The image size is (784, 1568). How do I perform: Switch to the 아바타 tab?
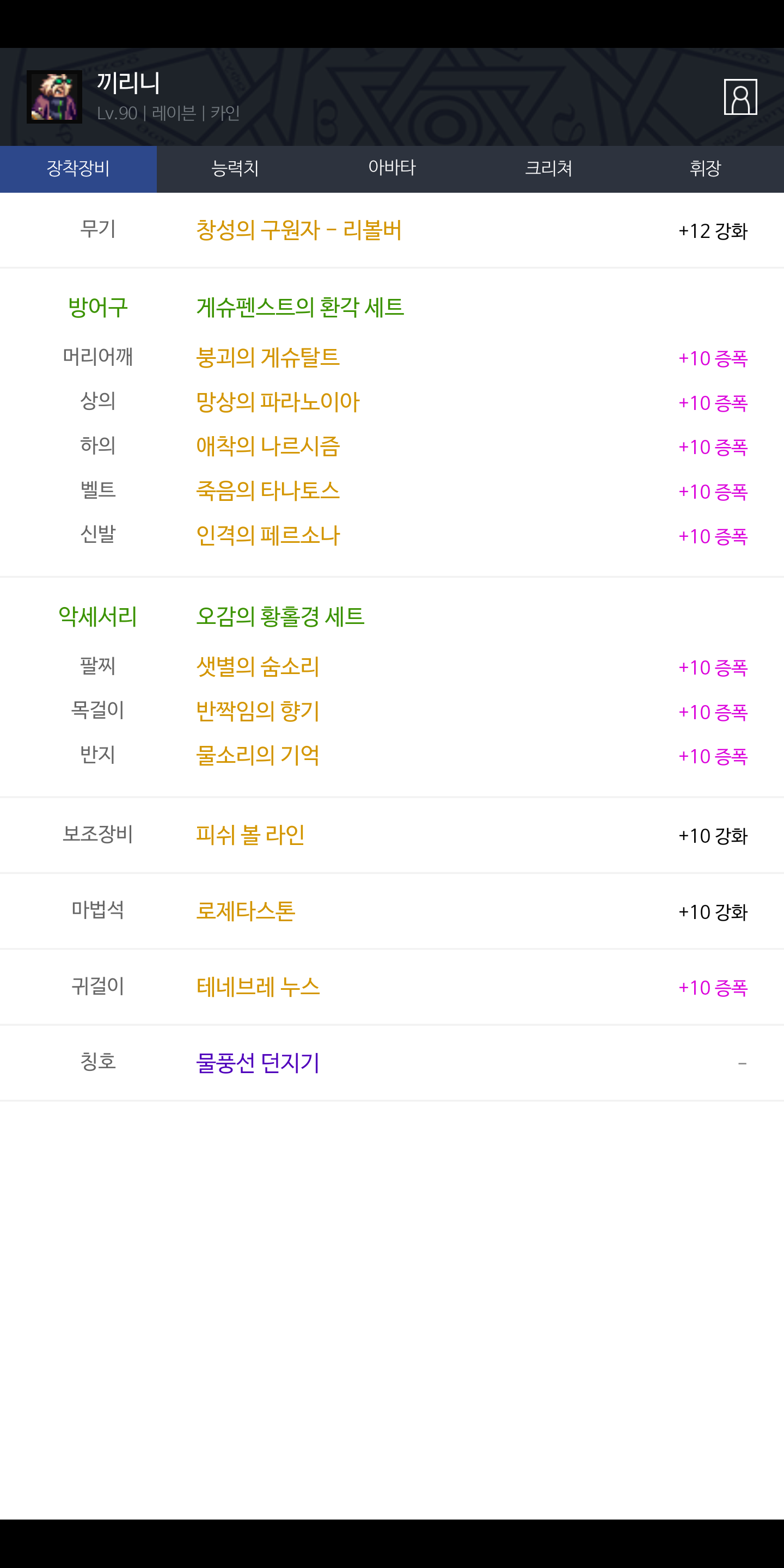[x=392, y=169]
